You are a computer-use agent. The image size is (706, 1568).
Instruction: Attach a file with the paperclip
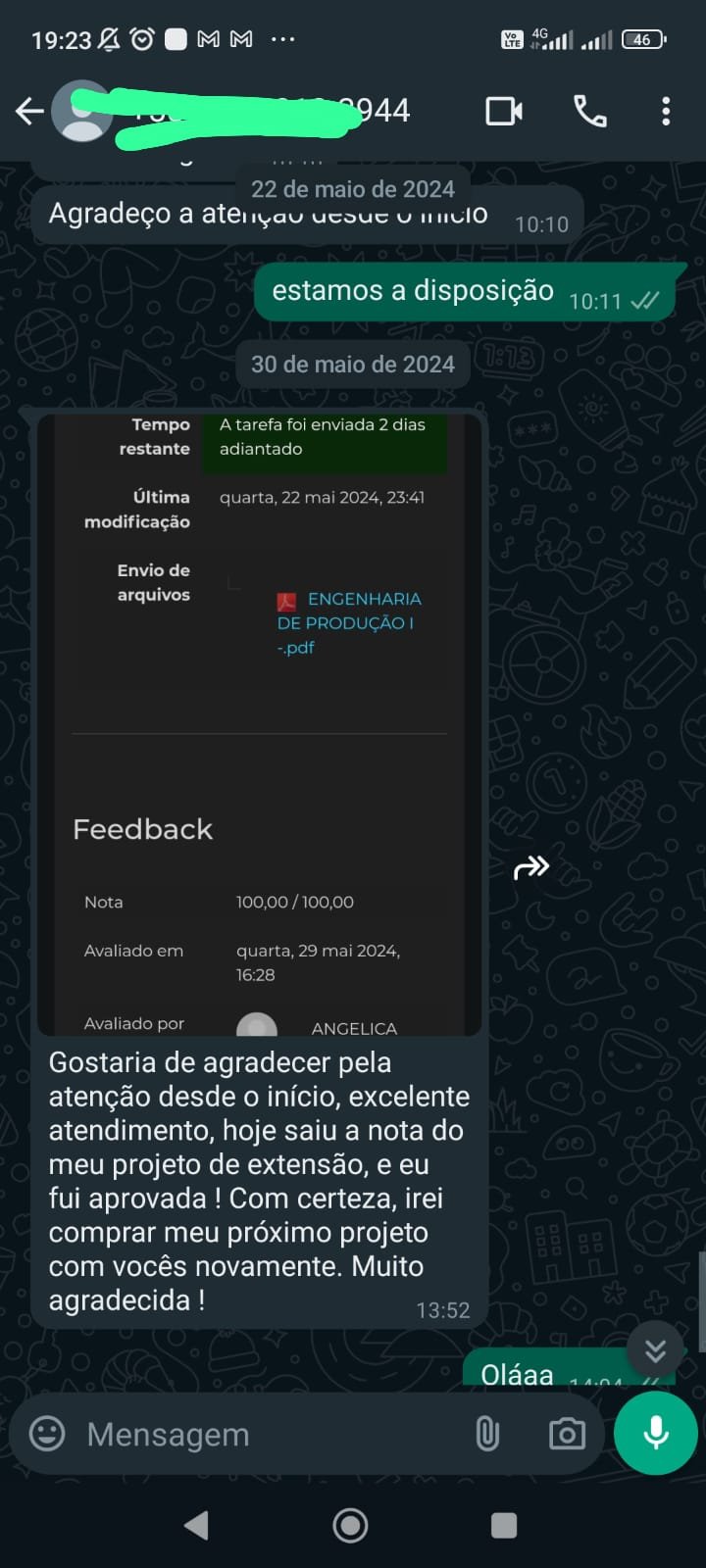[x=487, y=1434]
